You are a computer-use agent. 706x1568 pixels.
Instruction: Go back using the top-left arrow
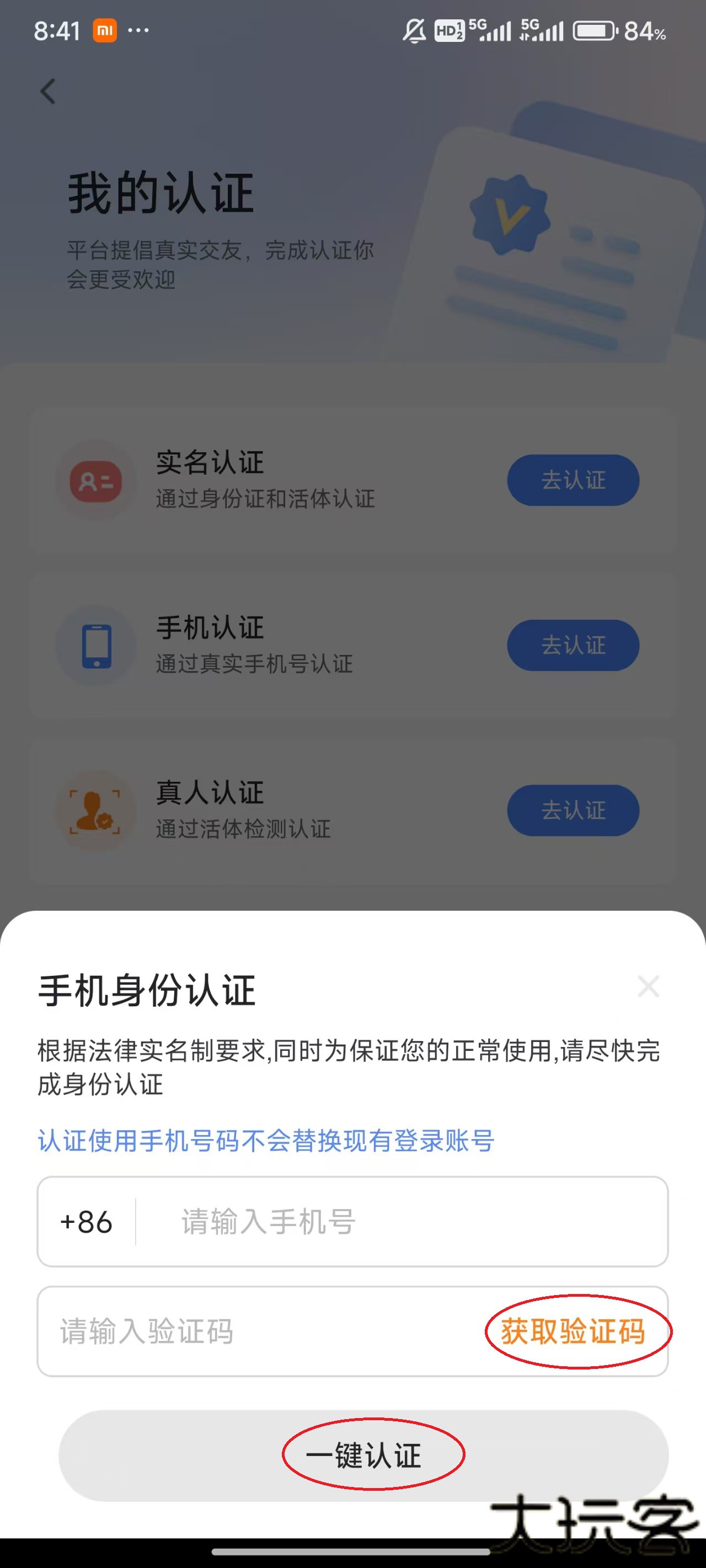click(x=47, y=92)
